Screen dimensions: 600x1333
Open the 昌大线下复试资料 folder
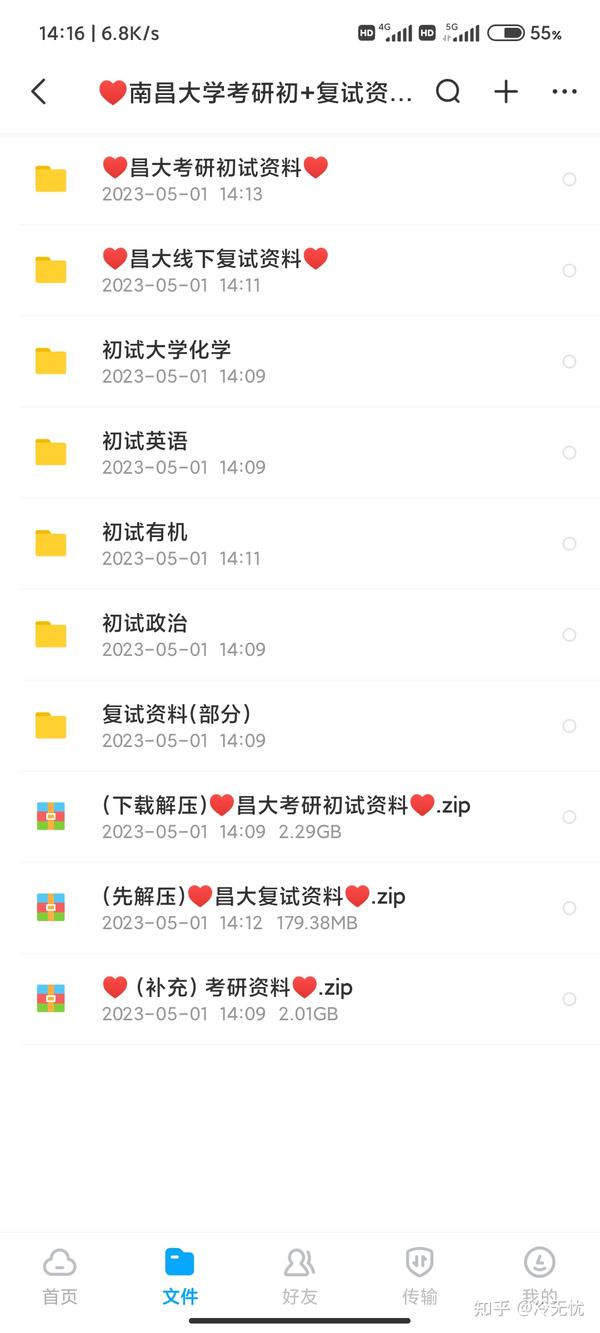[300, 270]
